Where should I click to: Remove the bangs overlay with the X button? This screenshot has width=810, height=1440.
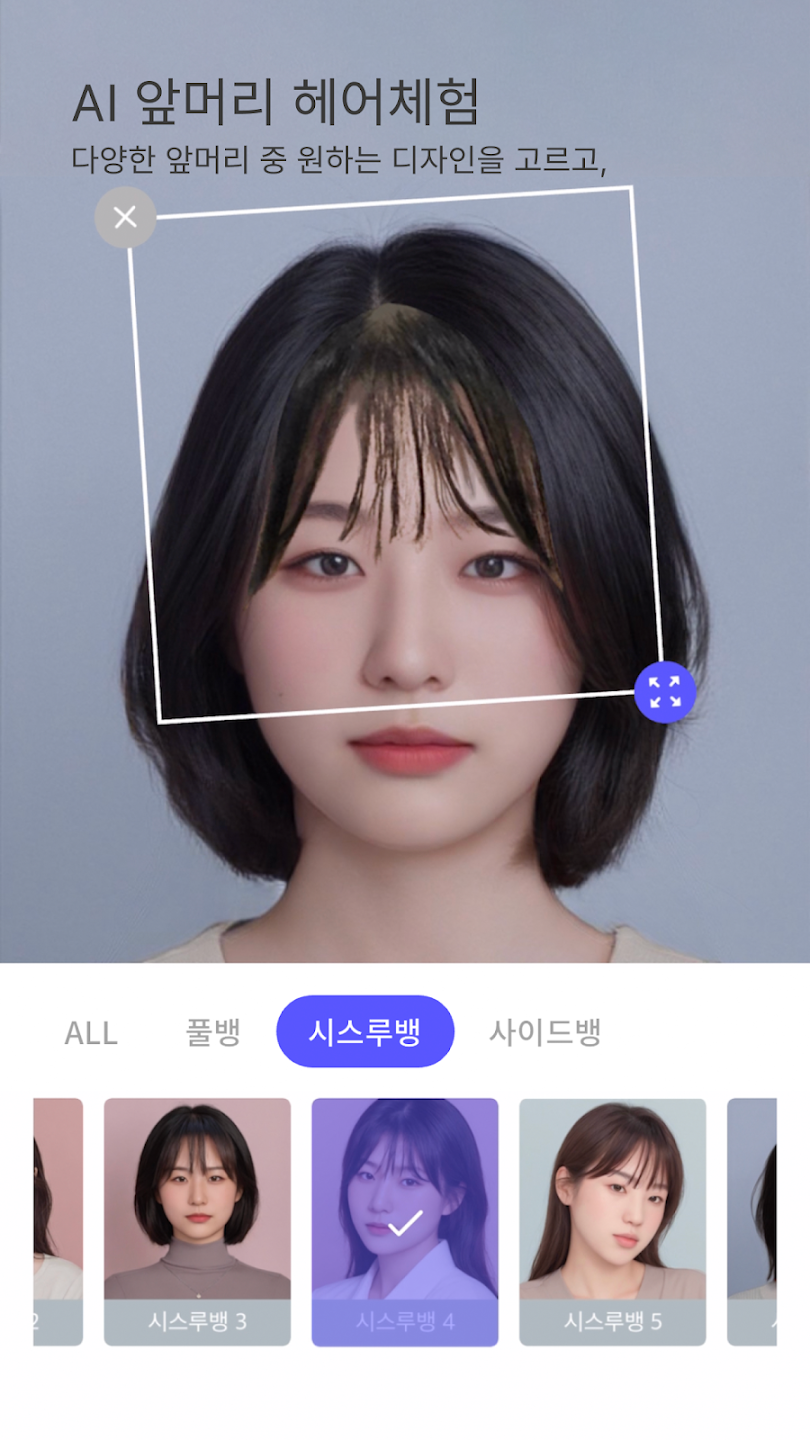(x=125, y=217)
